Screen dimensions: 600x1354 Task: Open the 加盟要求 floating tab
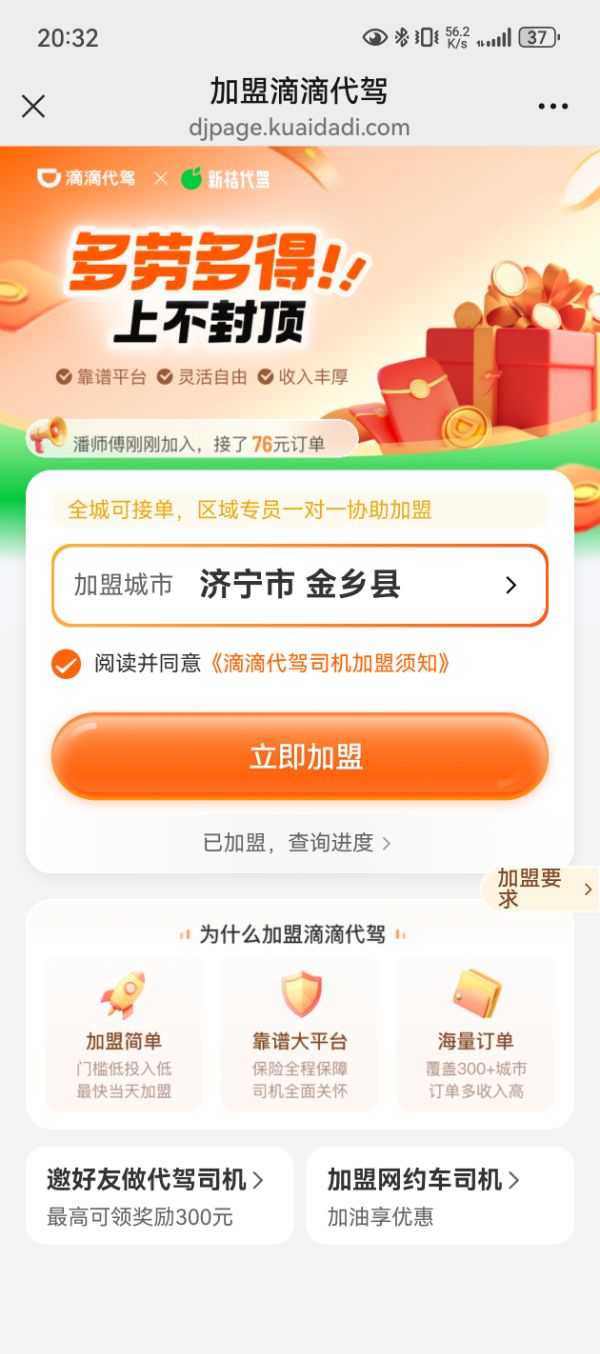[x=538, y=888]
